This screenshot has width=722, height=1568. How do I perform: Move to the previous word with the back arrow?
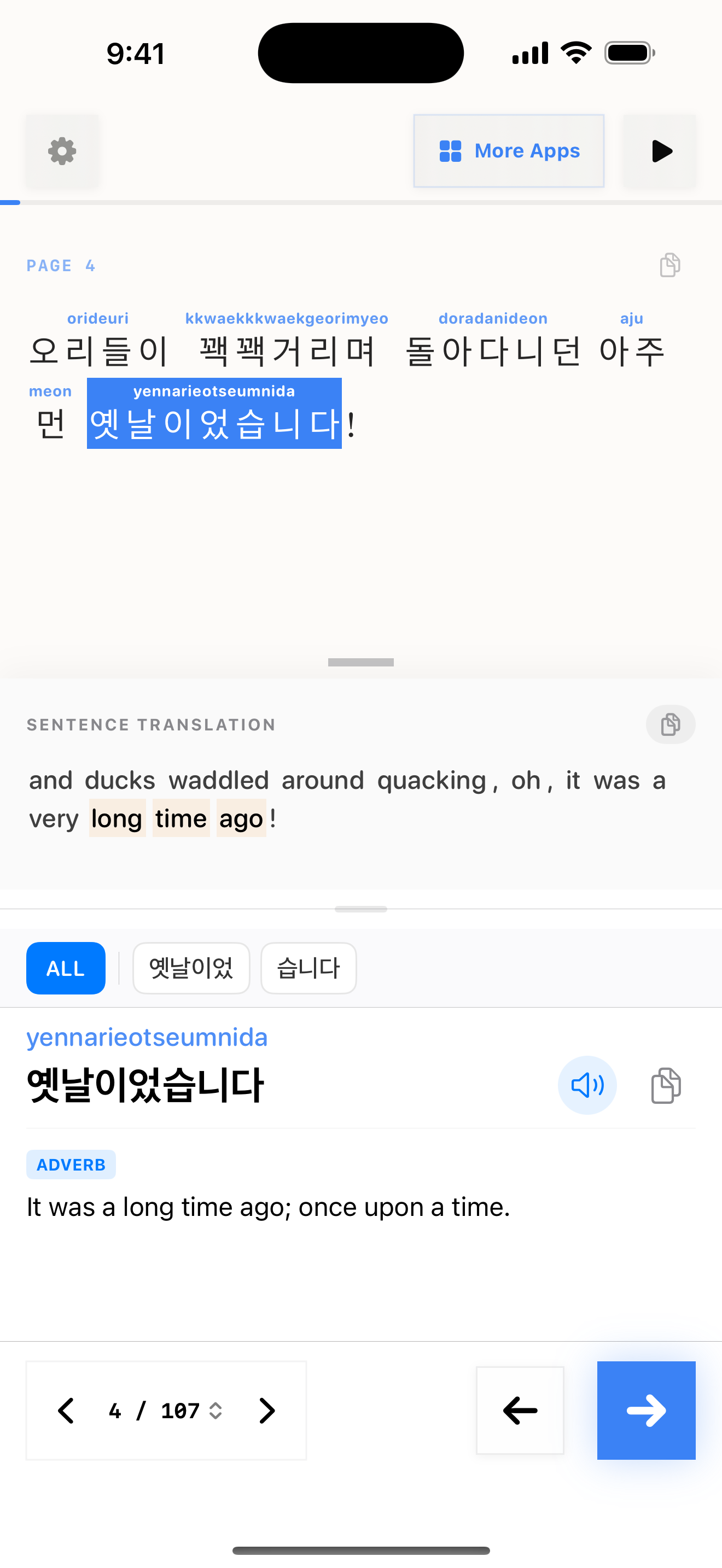pyautogui.click(x=520, y=1411)
